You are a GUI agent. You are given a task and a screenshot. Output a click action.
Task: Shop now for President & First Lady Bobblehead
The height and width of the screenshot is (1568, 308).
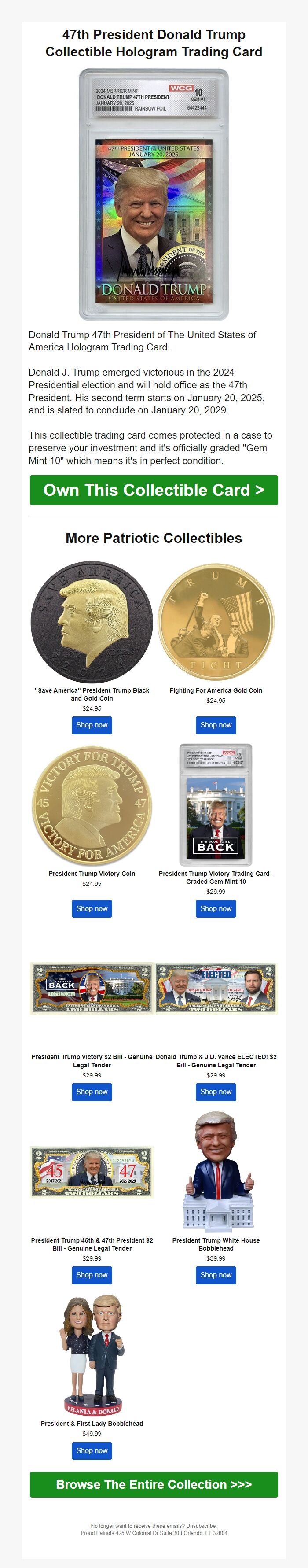click(x=92, y=1450)
